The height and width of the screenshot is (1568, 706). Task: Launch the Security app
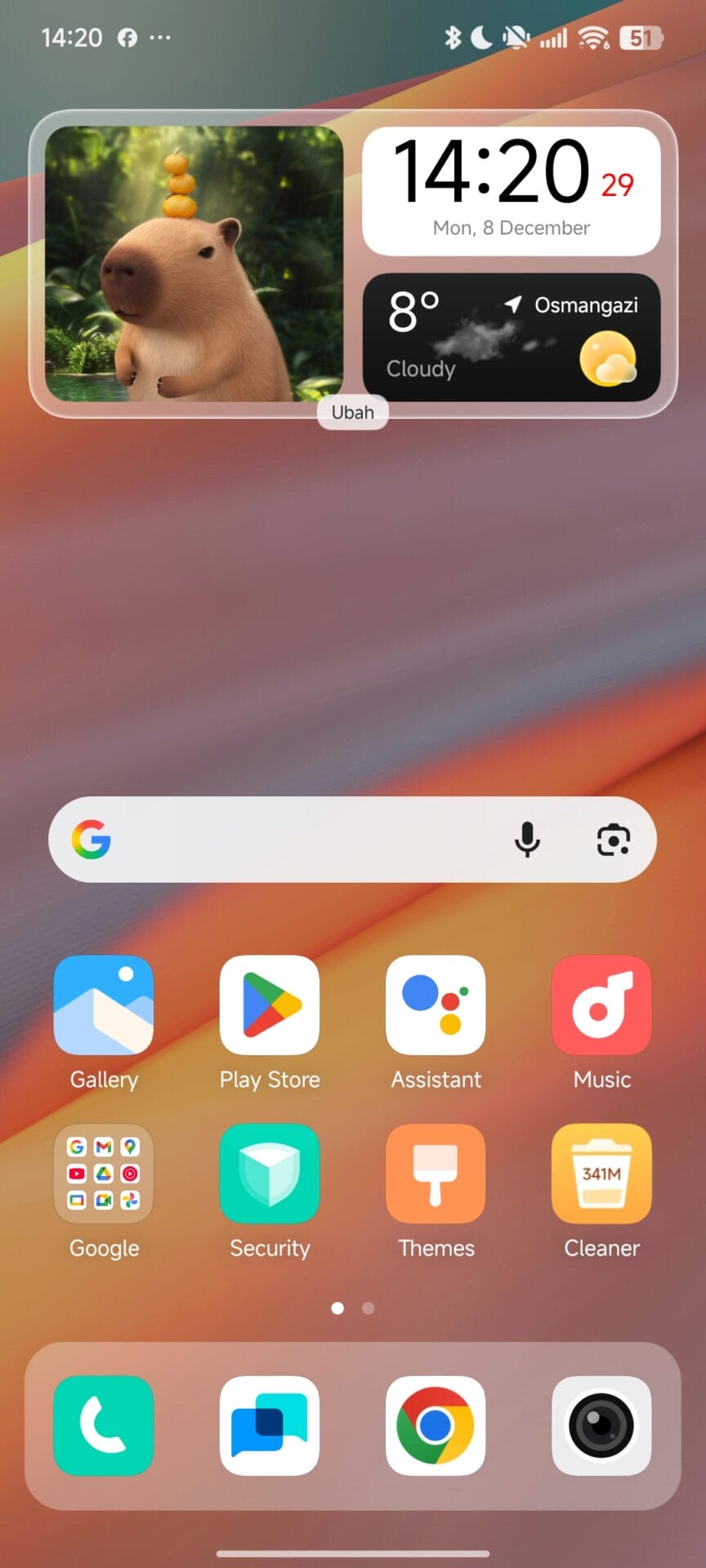[x=270, y=1174]
